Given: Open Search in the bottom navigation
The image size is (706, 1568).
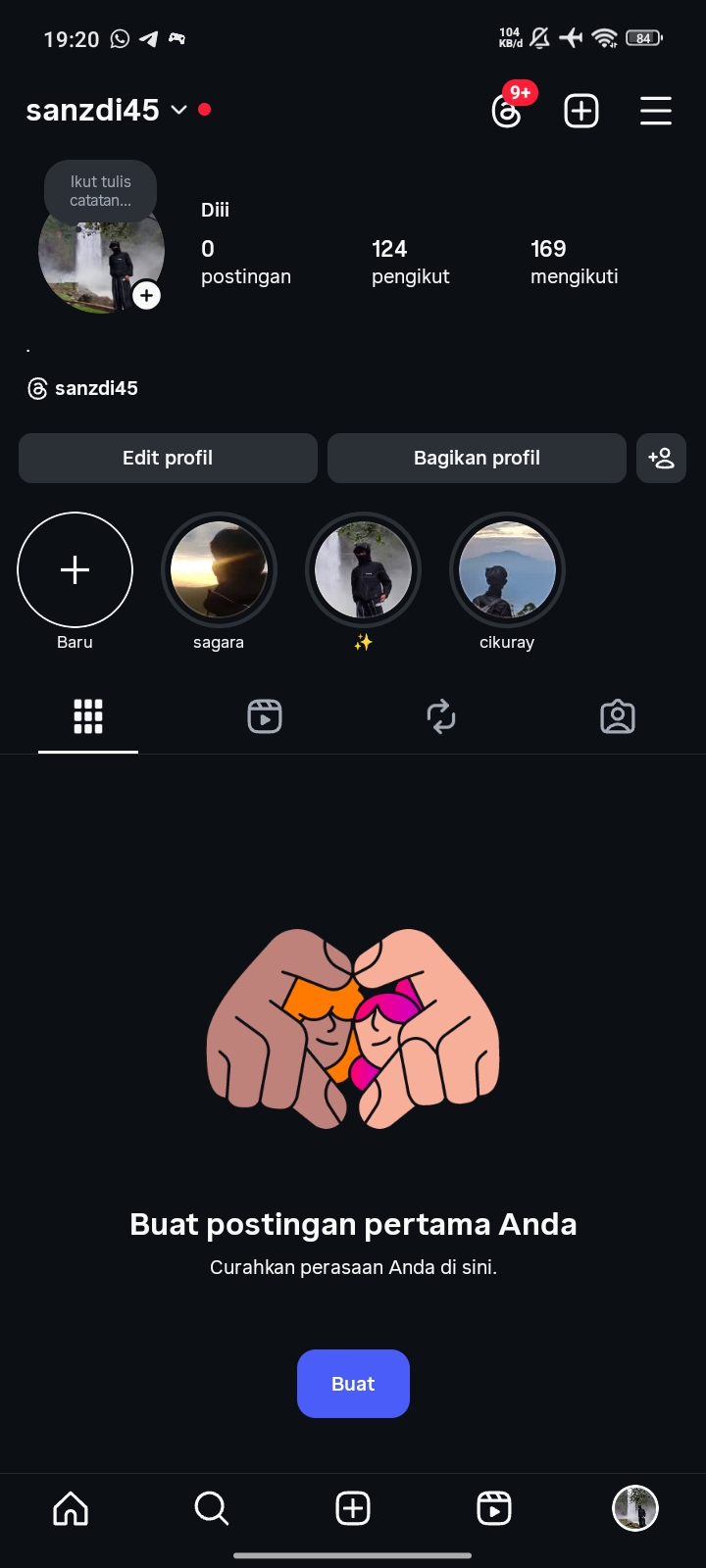Looking at the screenshot, I should [212, 1508].
